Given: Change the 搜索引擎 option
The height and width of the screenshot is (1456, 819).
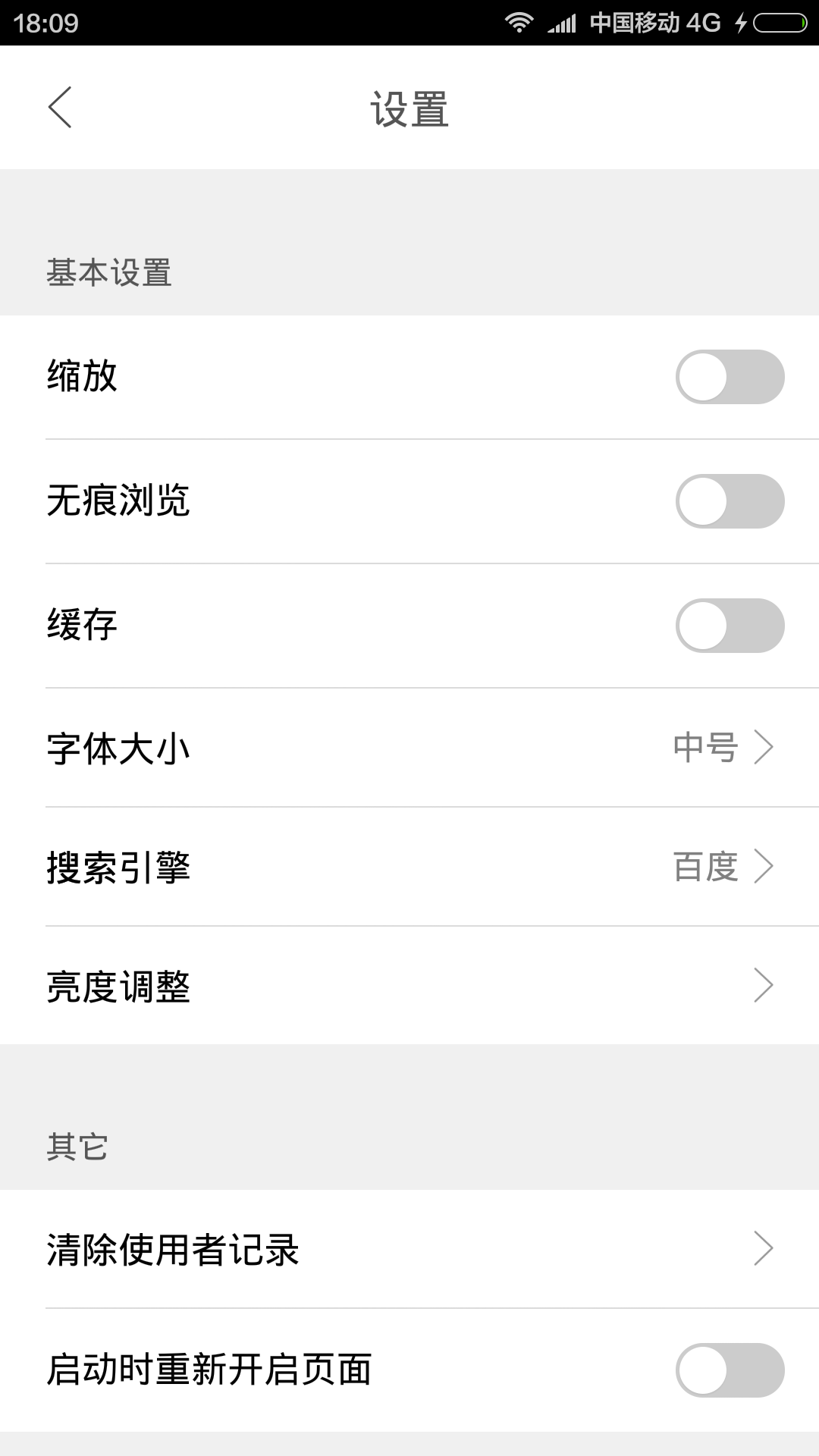Looking at the screenshot, I should pos(409,867).
